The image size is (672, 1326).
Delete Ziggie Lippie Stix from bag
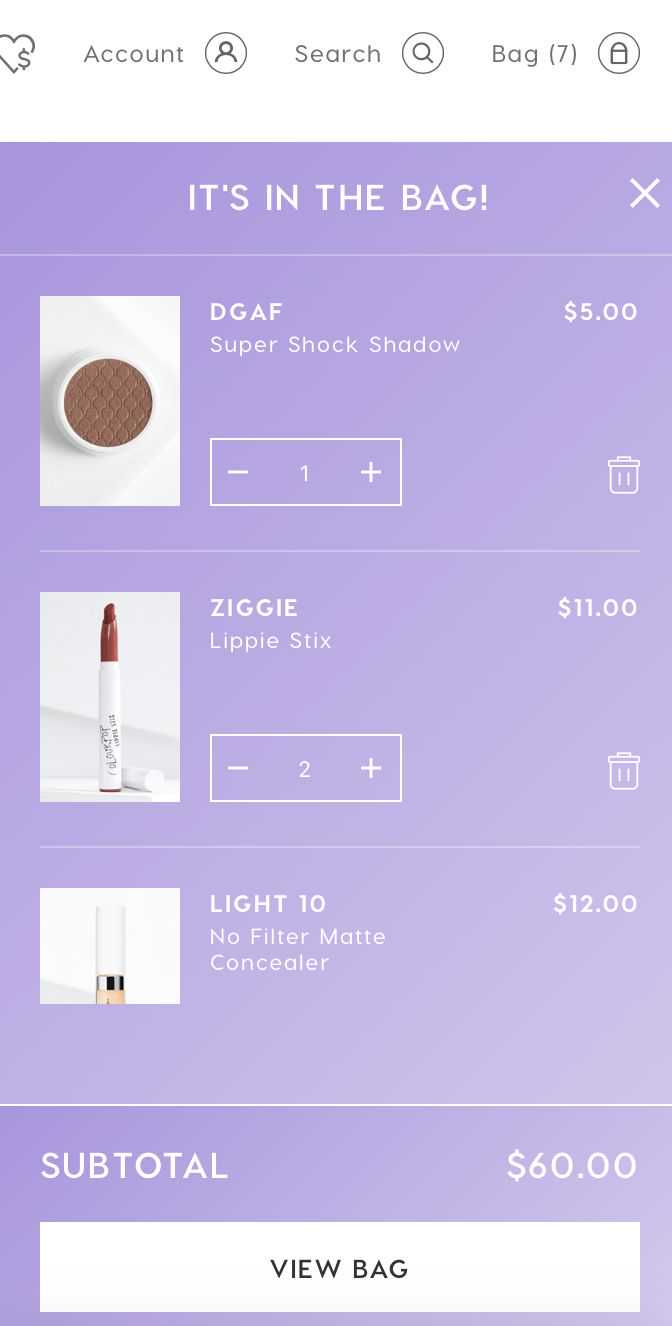point(623,770)
